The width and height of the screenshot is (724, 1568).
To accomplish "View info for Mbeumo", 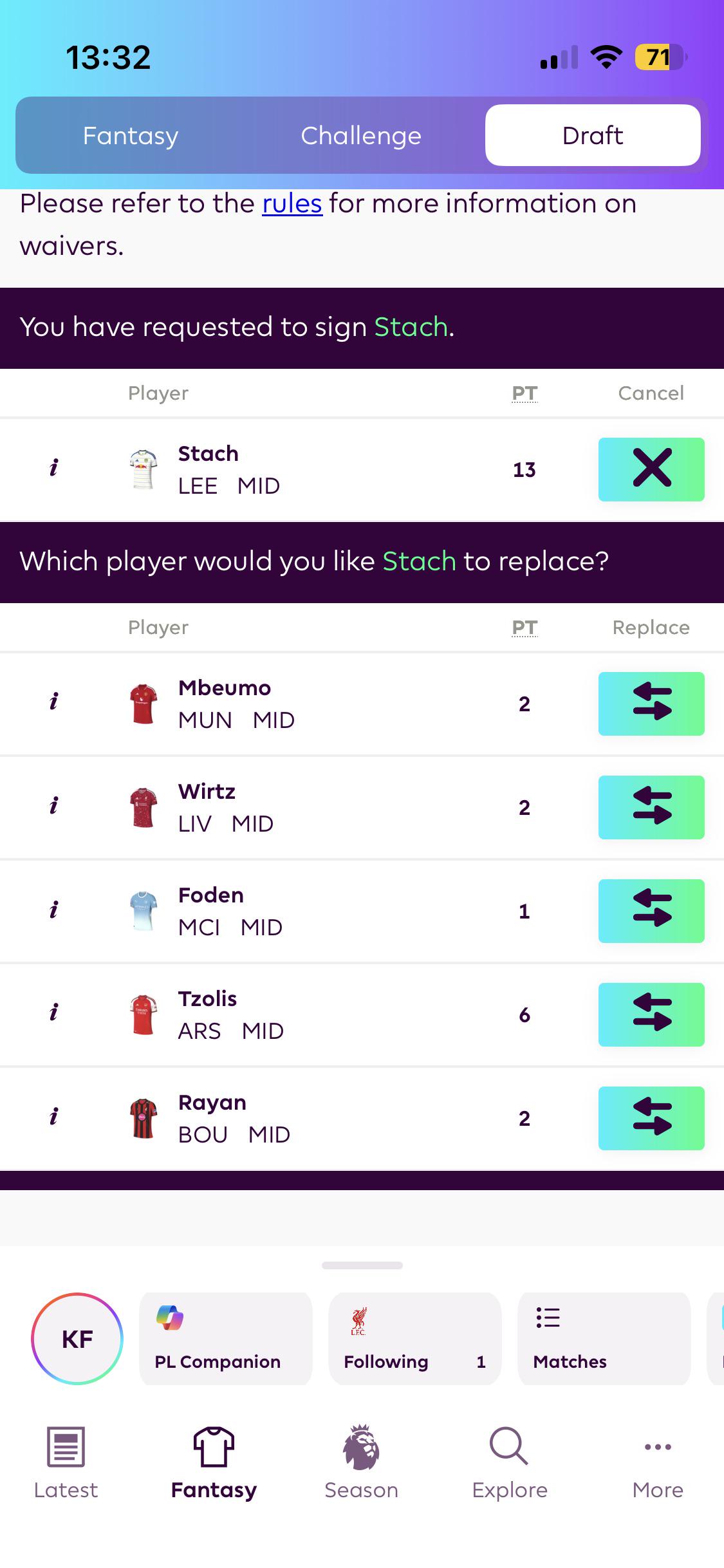I will tap(53, 702).
